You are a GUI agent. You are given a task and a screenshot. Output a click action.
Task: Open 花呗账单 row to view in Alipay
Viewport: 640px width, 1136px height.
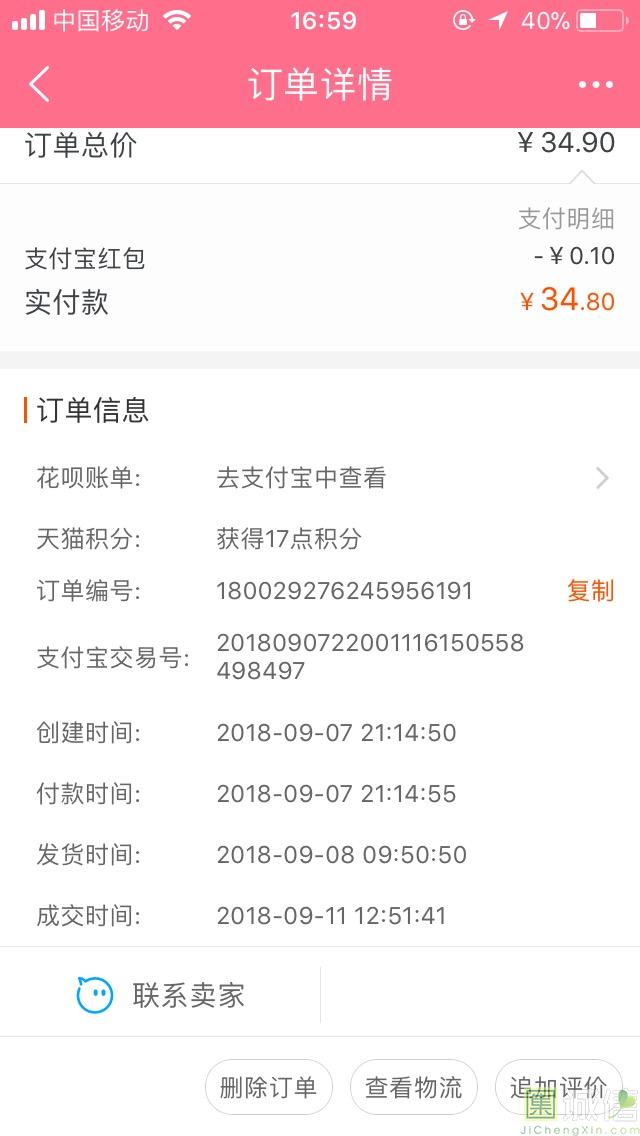[320, 478]
